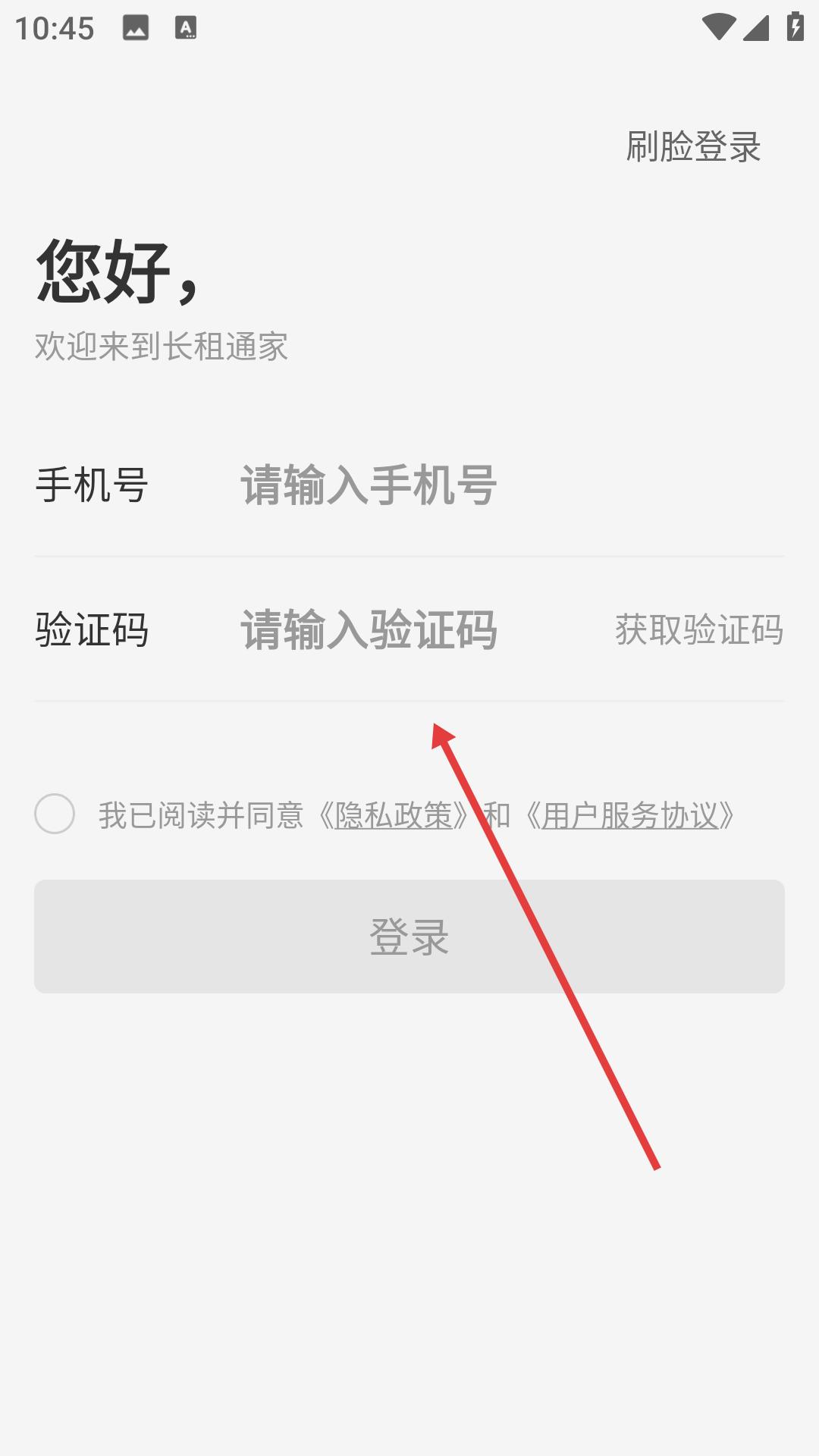The width and height of the screenshot is (819, 1456).
Task: Tap the login button (登录)
Action: (x=409, y=937)
